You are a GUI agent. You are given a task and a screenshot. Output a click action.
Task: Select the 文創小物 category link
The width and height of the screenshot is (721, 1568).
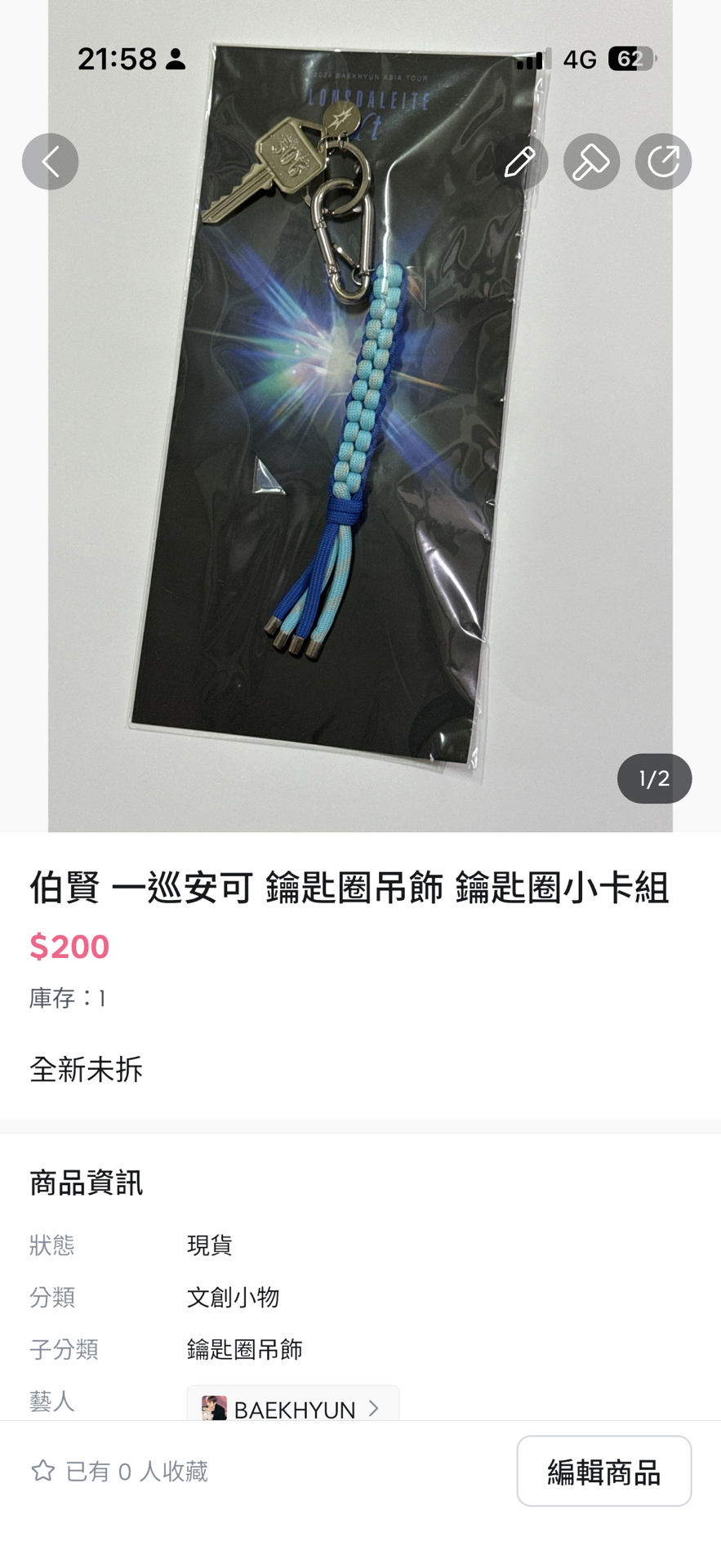point(233,1297)
